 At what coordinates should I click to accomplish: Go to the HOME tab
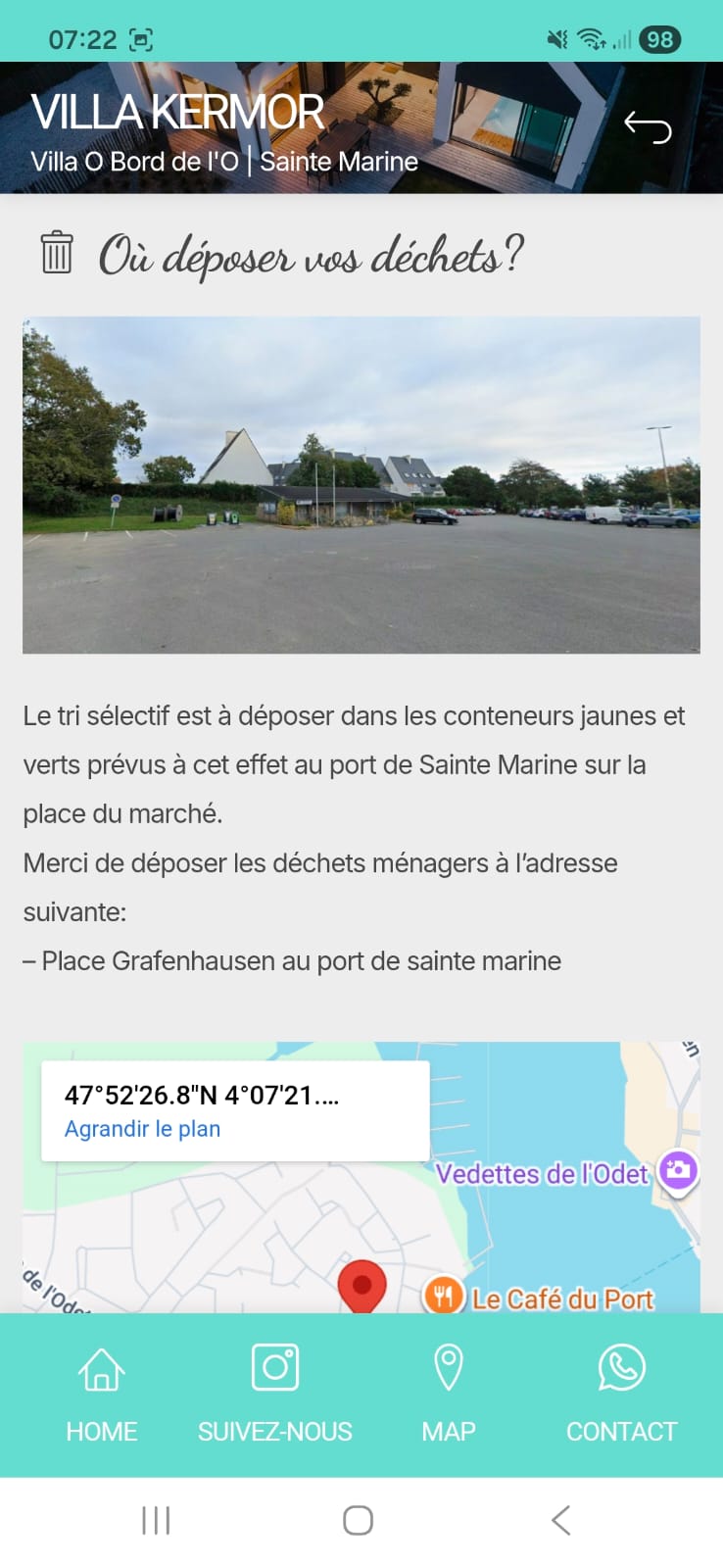(x=102, y=1393)
